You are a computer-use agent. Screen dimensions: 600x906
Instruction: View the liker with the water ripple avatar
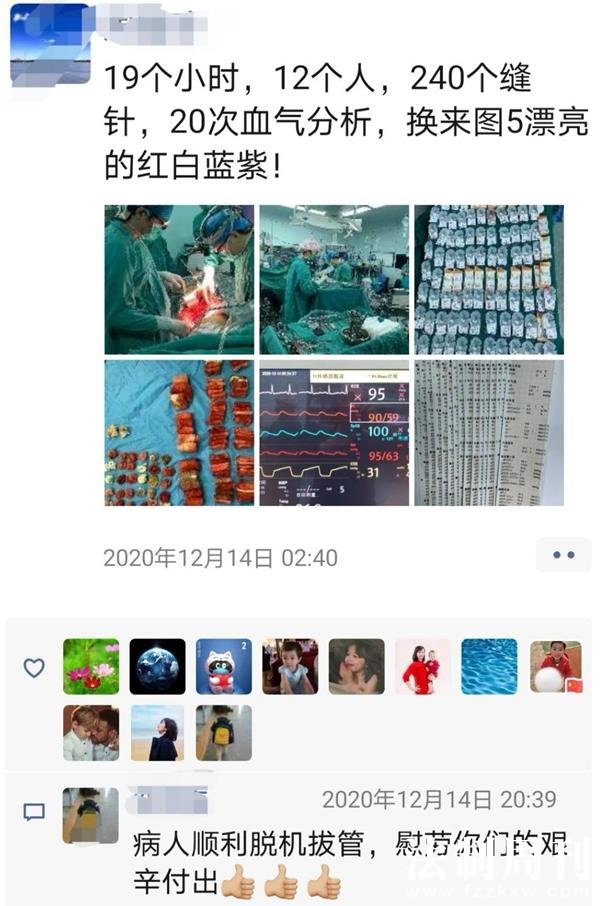489,667
